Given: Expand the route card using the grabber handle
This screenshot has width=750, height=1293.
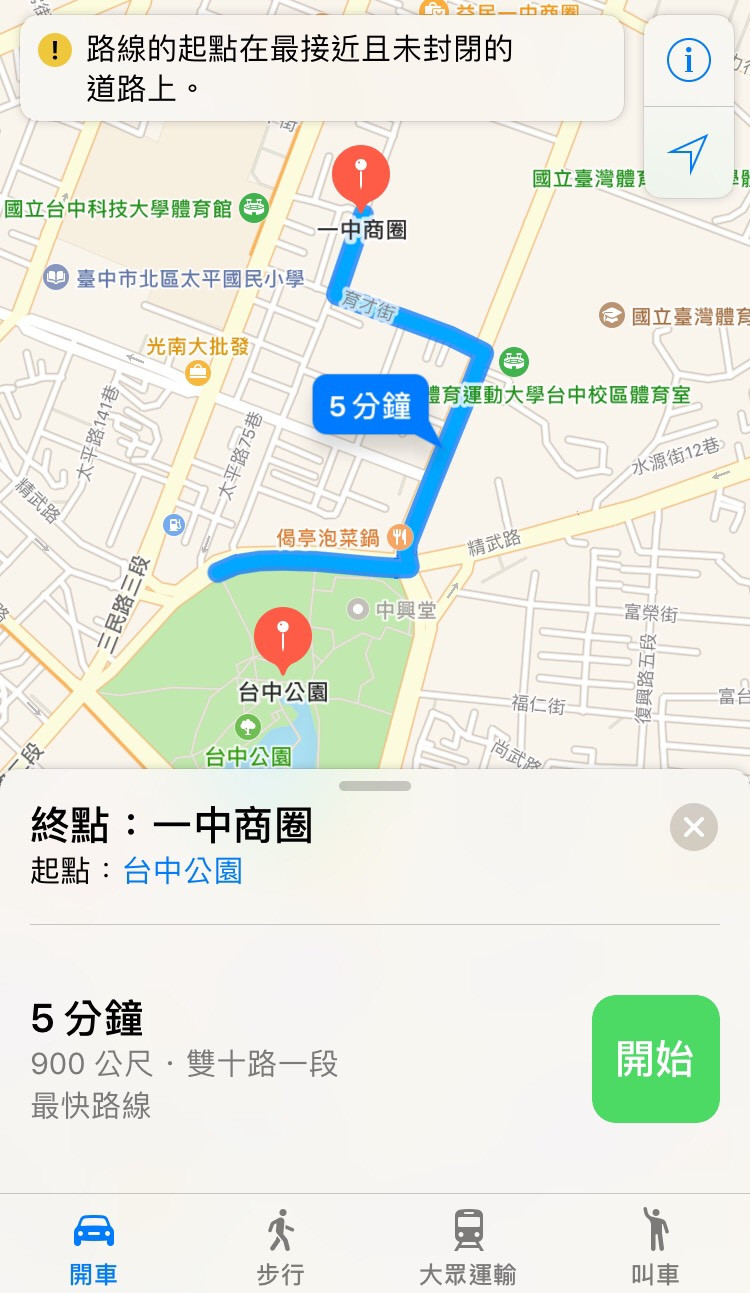Looking at the screenshot, I should tap(375, 786).
